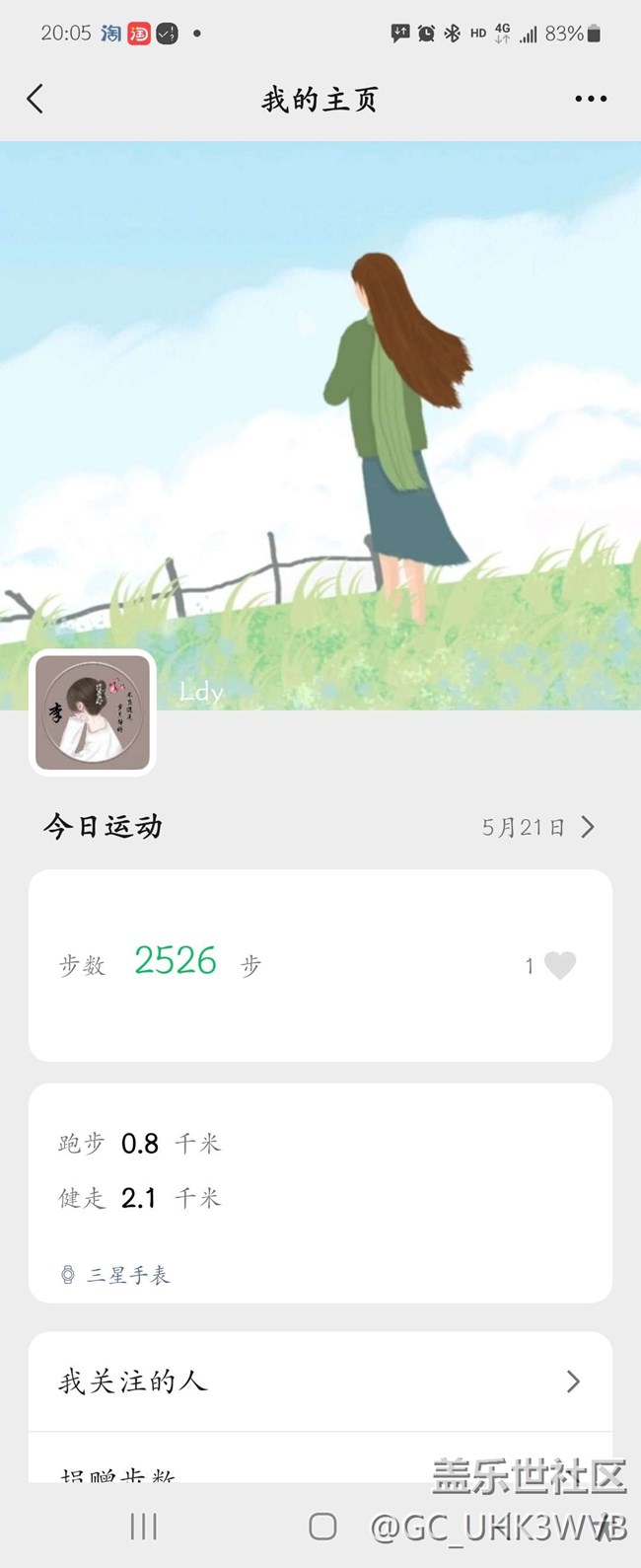The image size is (641, 1568).
Task: Like today's step count with the heart
Action: tap(559, 965)
